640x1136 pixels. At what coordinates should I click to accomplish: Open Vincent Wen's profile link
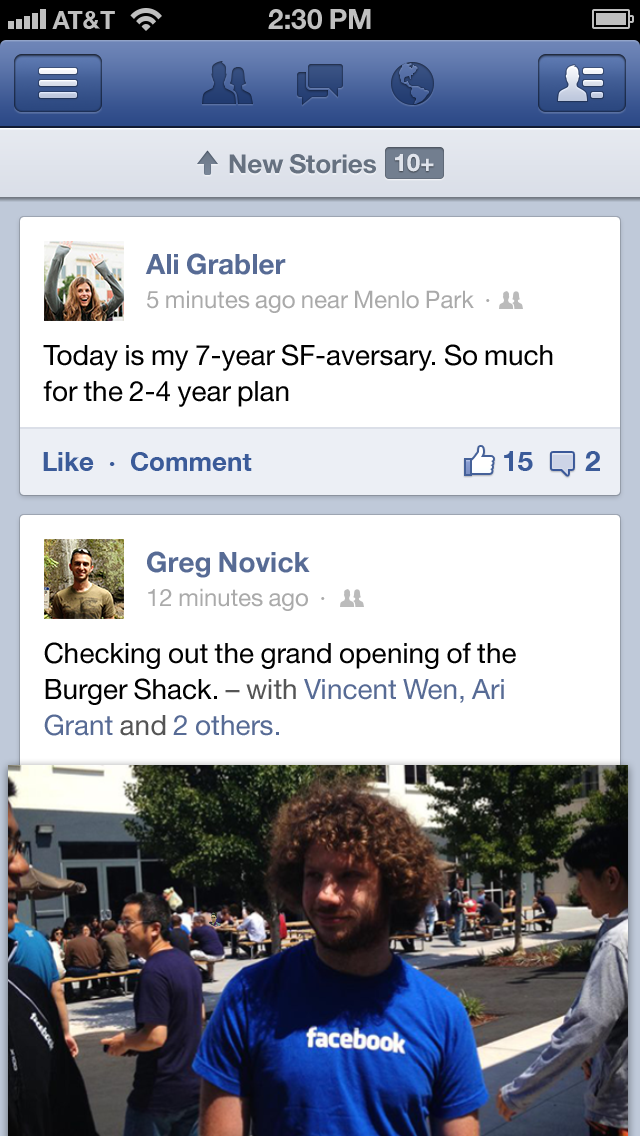(380, 690)
